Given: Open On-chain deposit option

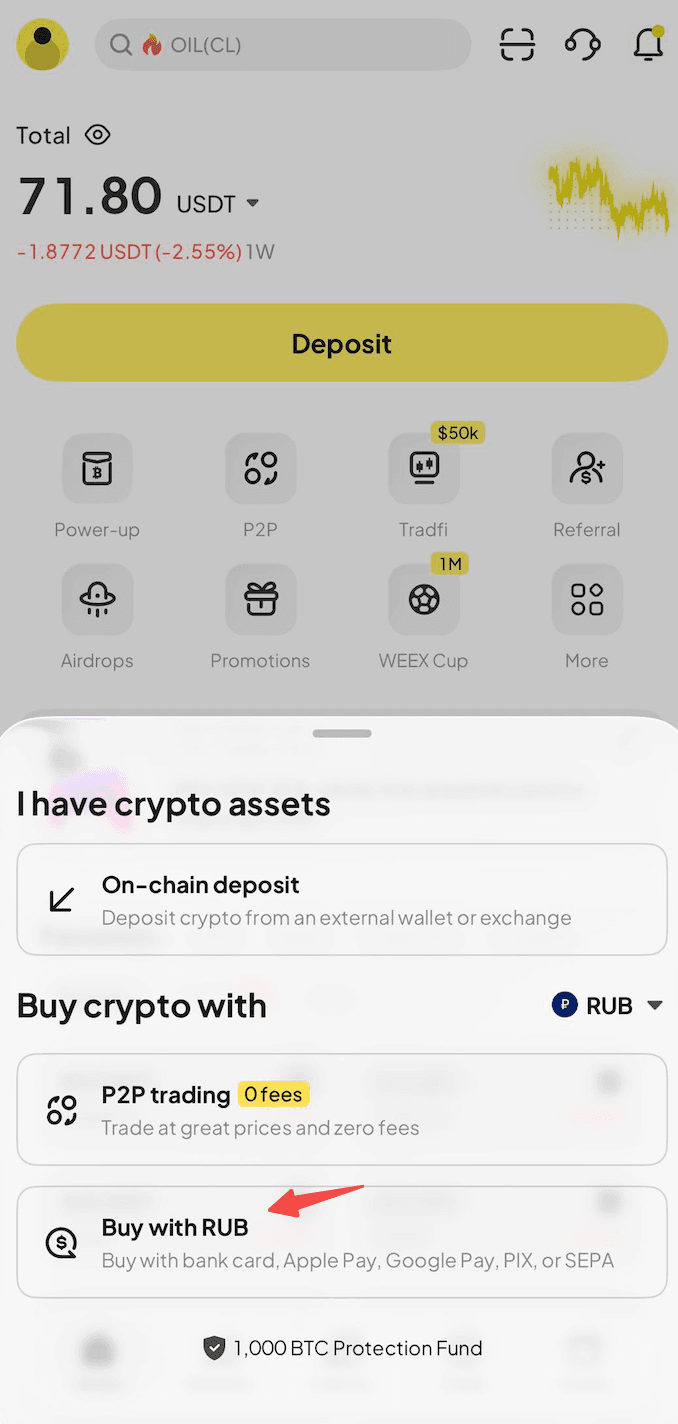Looking at the screenshot, I should [x=342, y=899].
